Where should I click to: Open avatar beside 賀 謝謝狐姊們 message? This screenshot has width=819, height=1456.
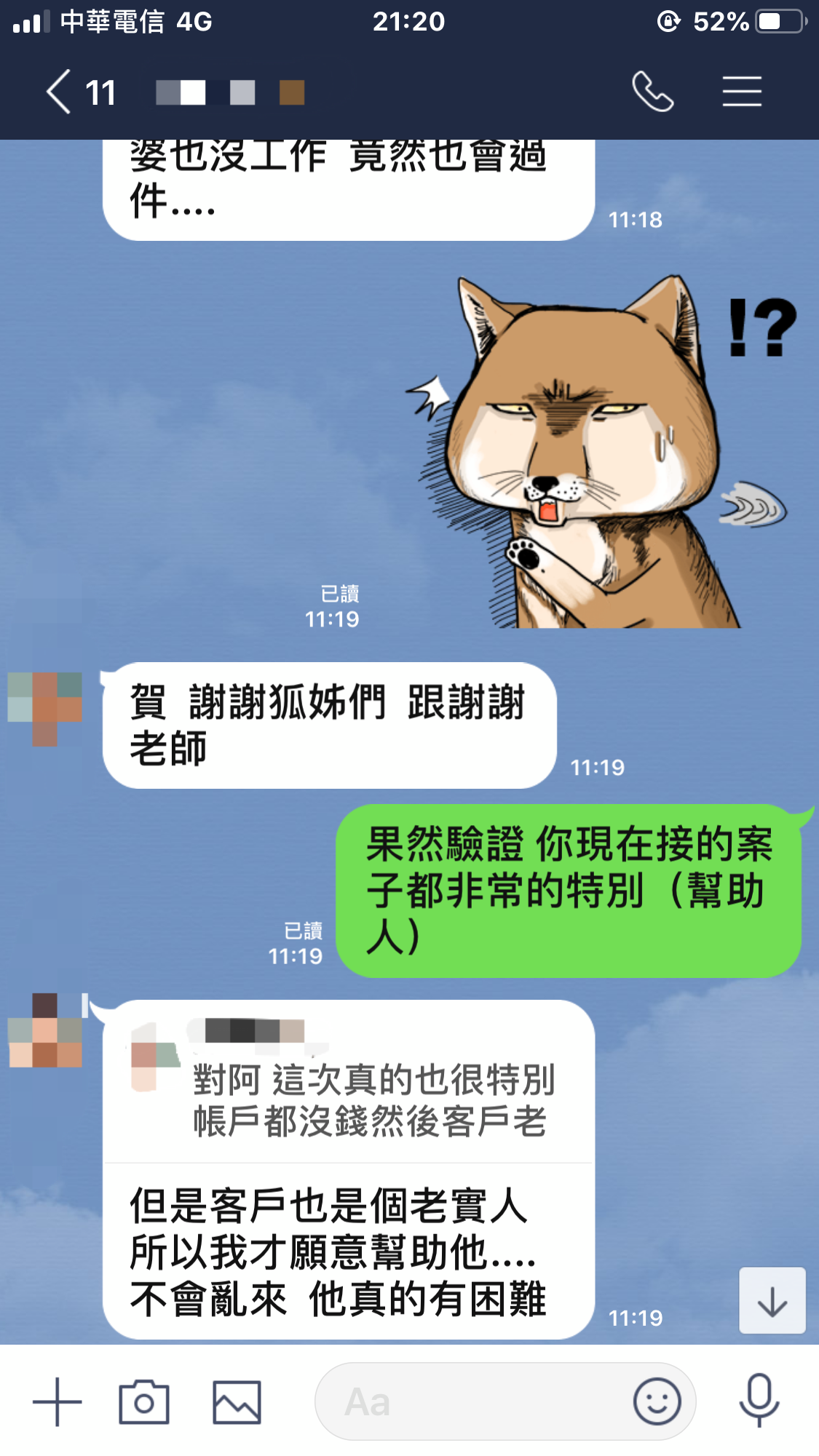click(x=44, y=709)
